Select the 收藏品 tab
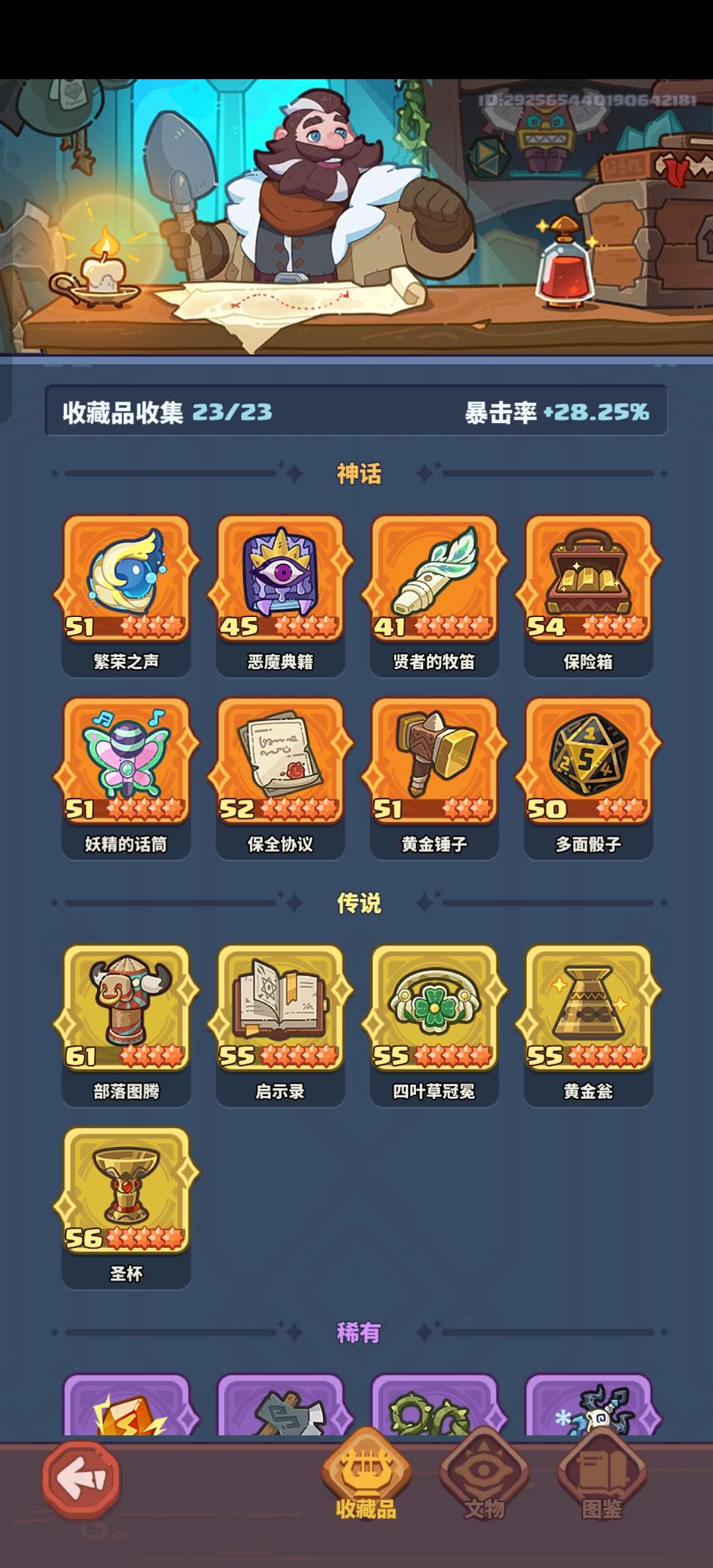 click(x=366, y=1479)
